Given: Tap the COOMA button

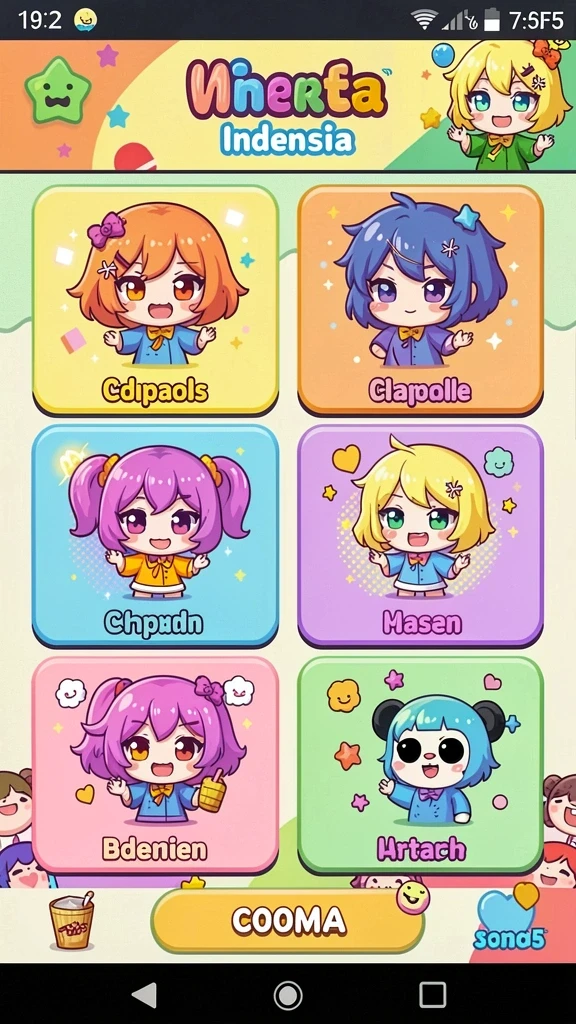Looking at the screenshot, I should point(288,921).
